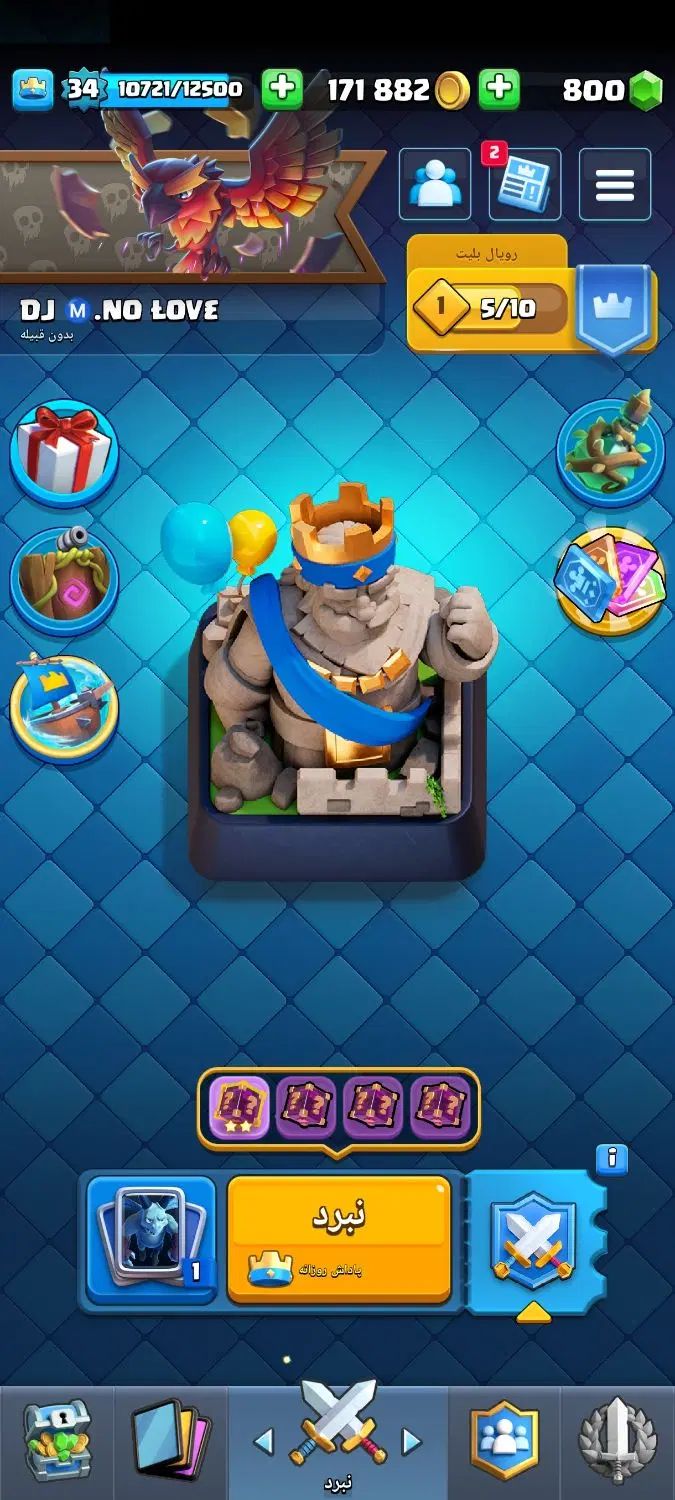Switch to the clan social tab

(x=504, y=1440)
